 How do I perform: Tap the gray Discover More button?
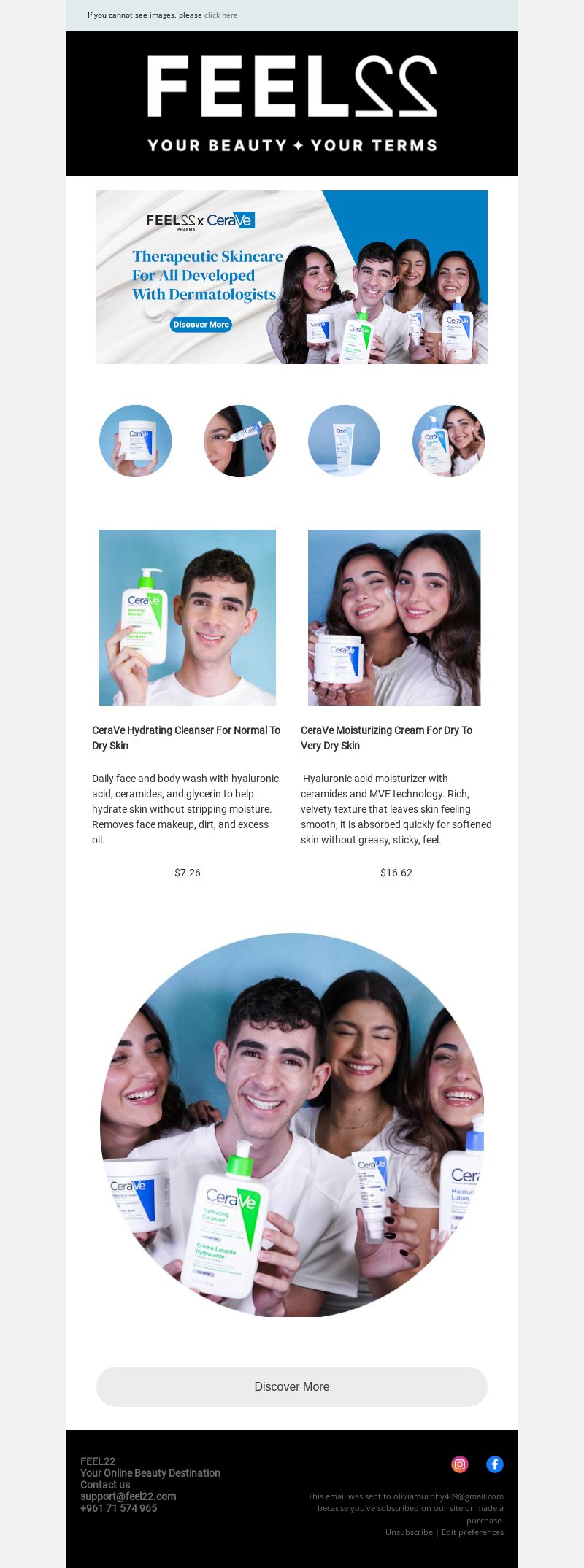tap(292, 1386)
